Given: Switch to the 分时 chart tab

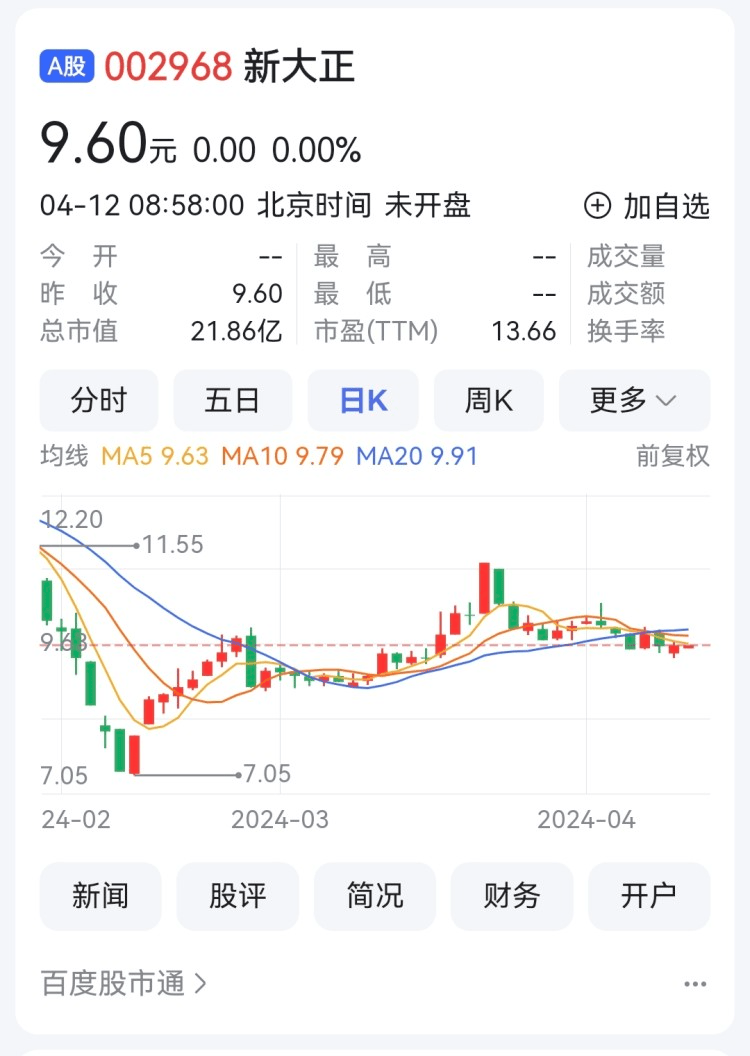Looking at the screenshot, I should point(99,401).
